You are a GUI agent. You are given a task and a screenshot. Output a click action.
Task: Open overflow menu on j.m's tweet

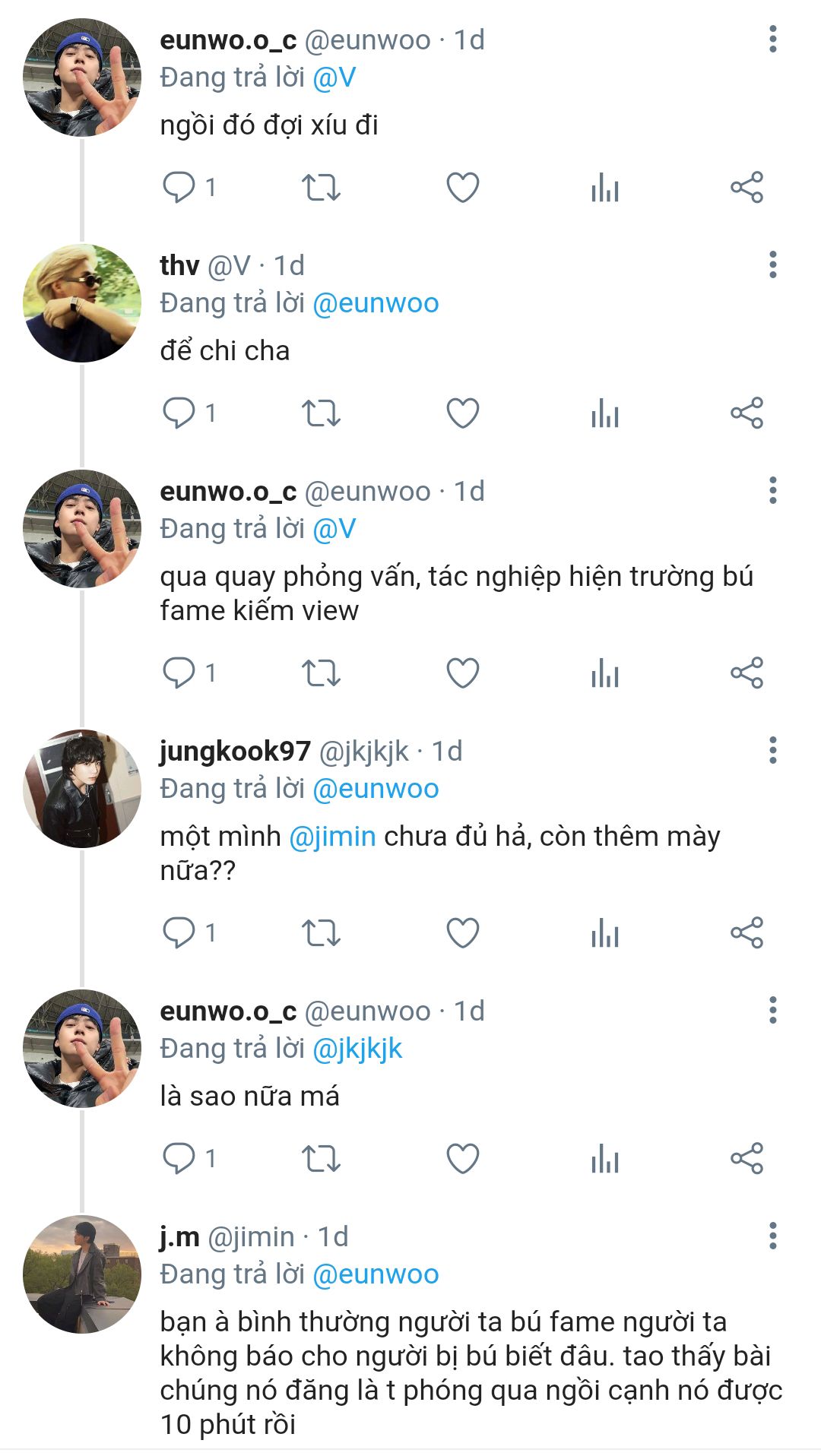point(772,1236)
